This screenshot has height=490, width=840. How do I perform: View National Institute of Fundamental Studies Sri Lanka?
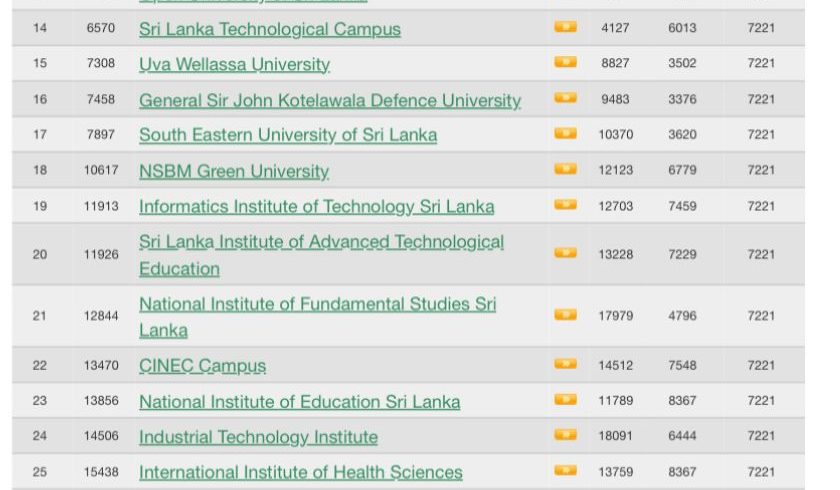317,304
